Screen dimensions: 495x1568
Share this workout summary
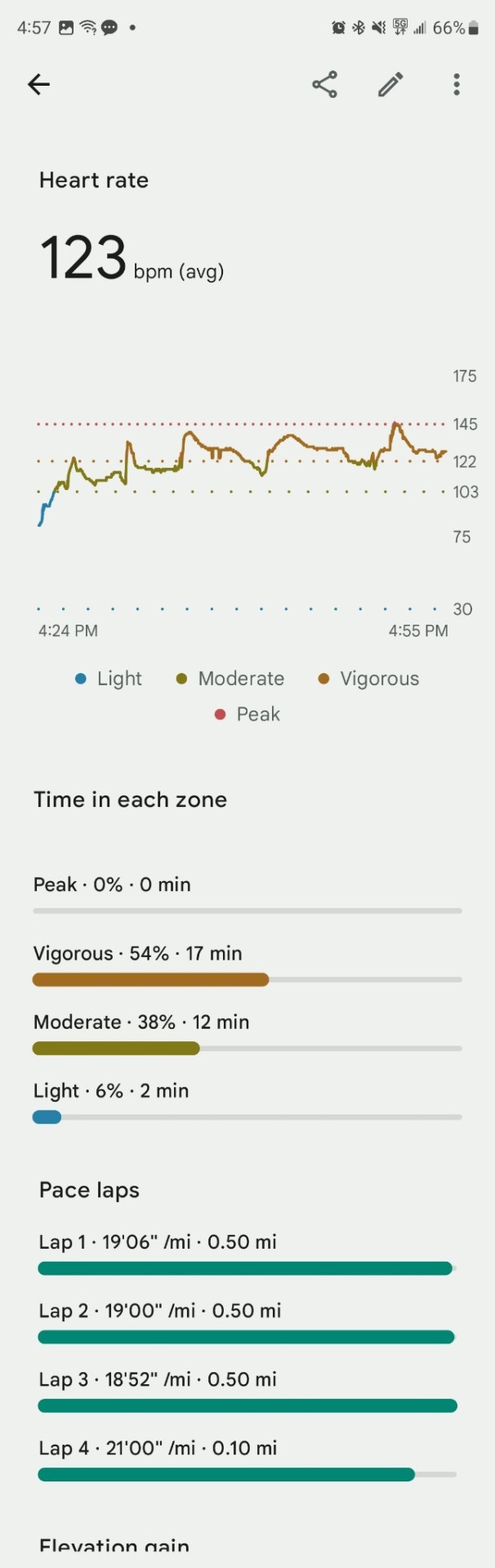[x=324, y=84]
